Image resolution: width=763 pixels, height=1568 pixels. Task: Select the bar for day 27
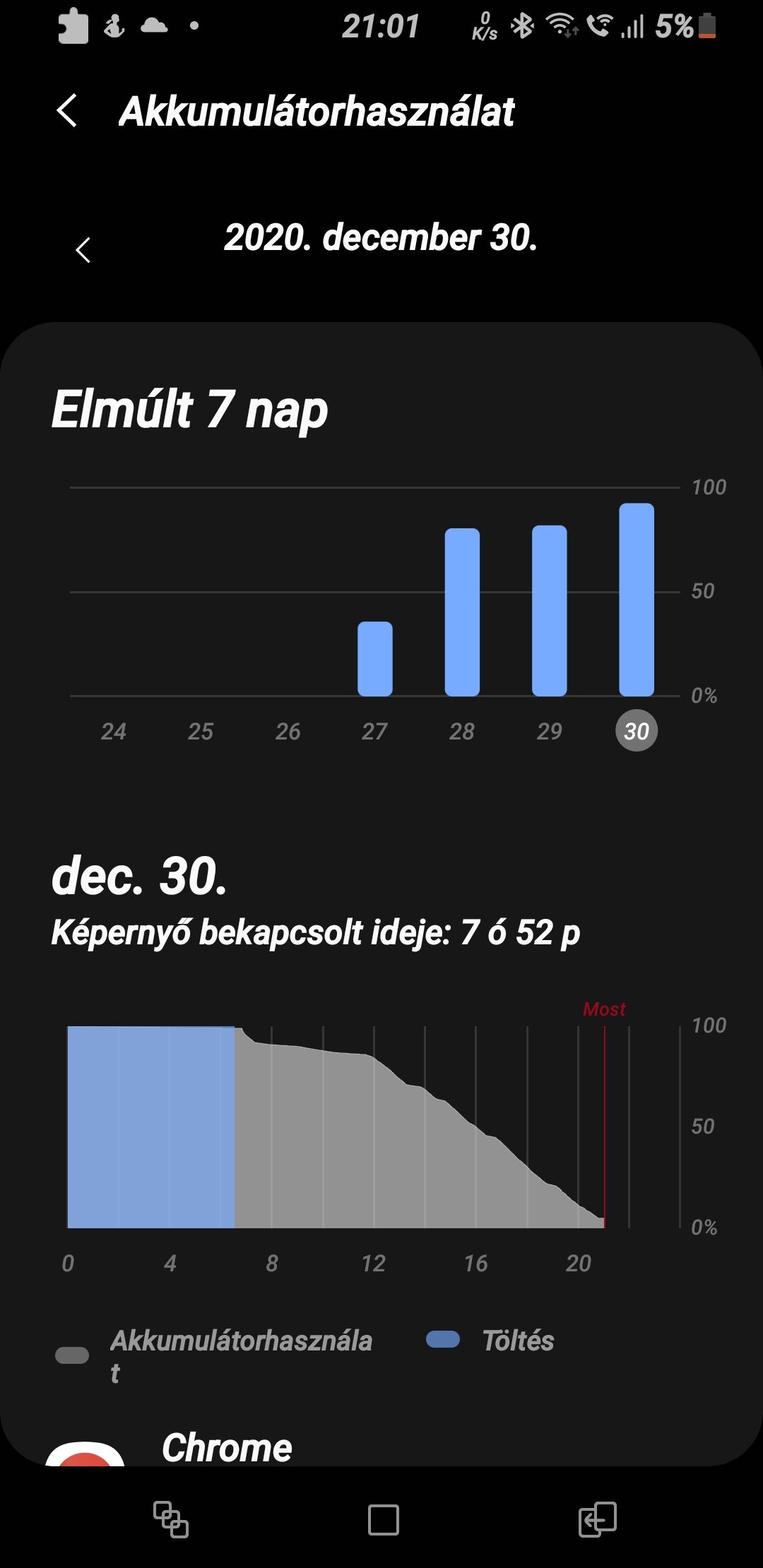(x=374, y=658)
